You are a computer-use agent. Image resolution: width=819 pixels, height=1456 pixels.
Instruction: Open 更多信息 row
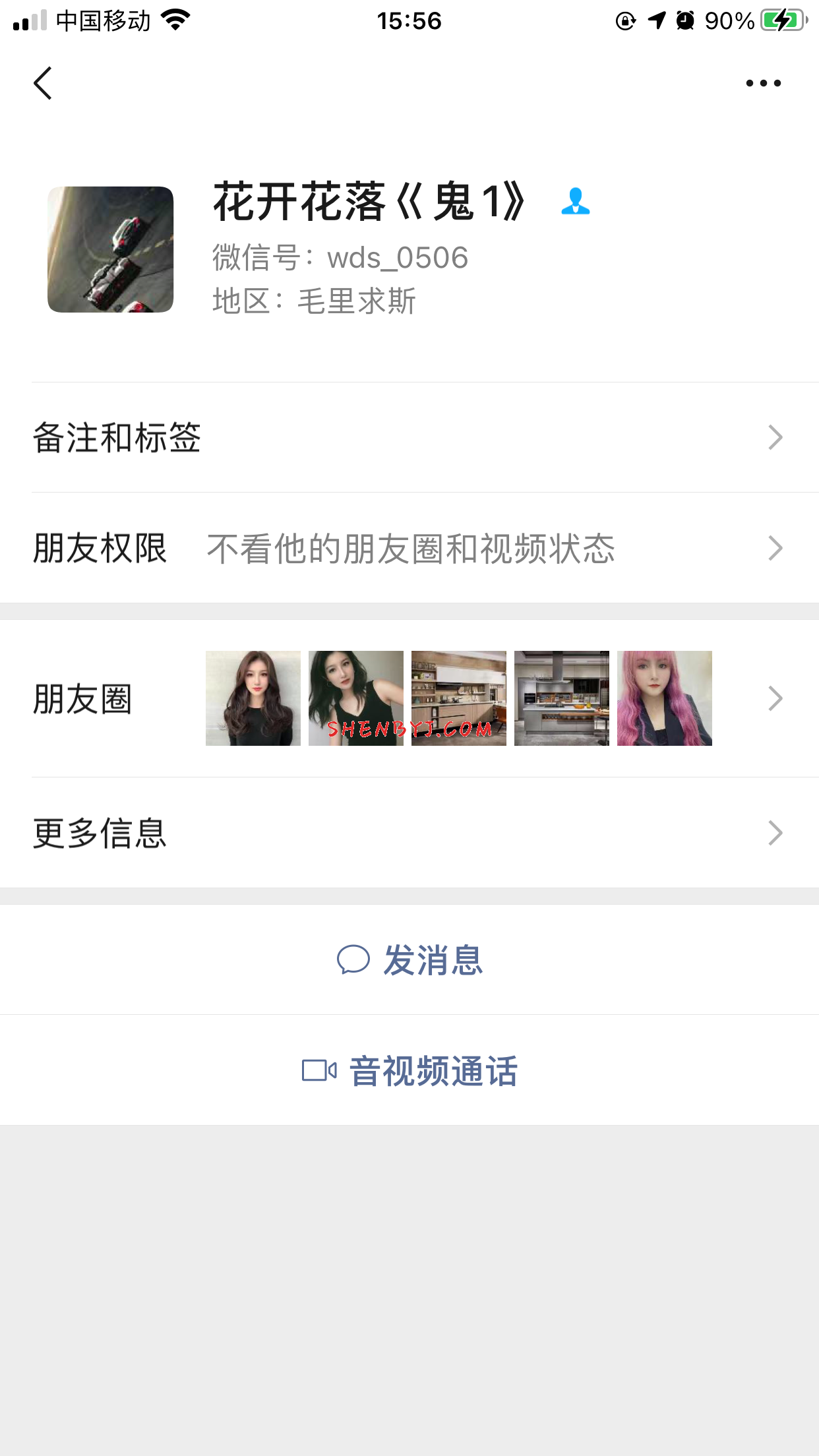point(409,833)
